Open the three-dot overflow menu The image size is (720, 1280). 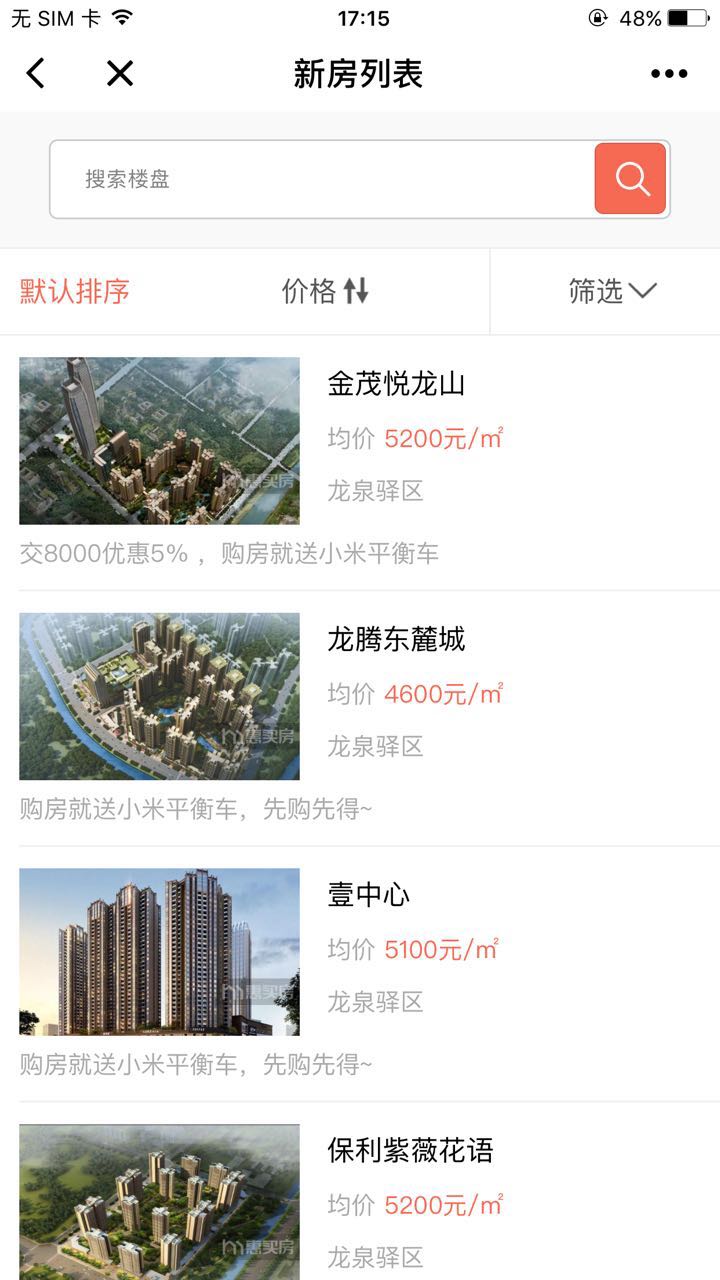tap(669, 73)
